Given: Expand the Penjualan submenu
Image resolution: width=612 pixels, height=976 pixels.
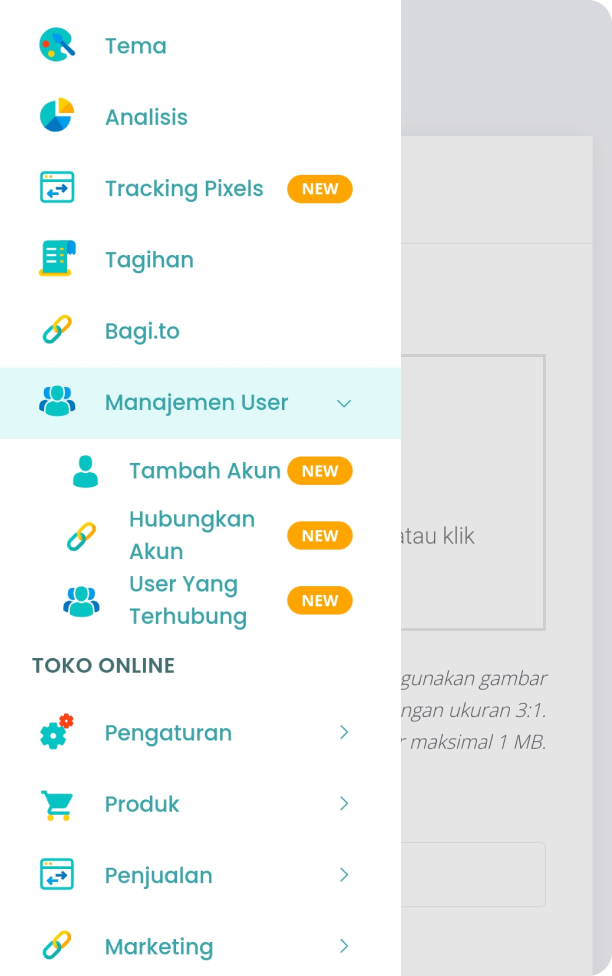Looking at the screenshot, I should click(343, 875).
